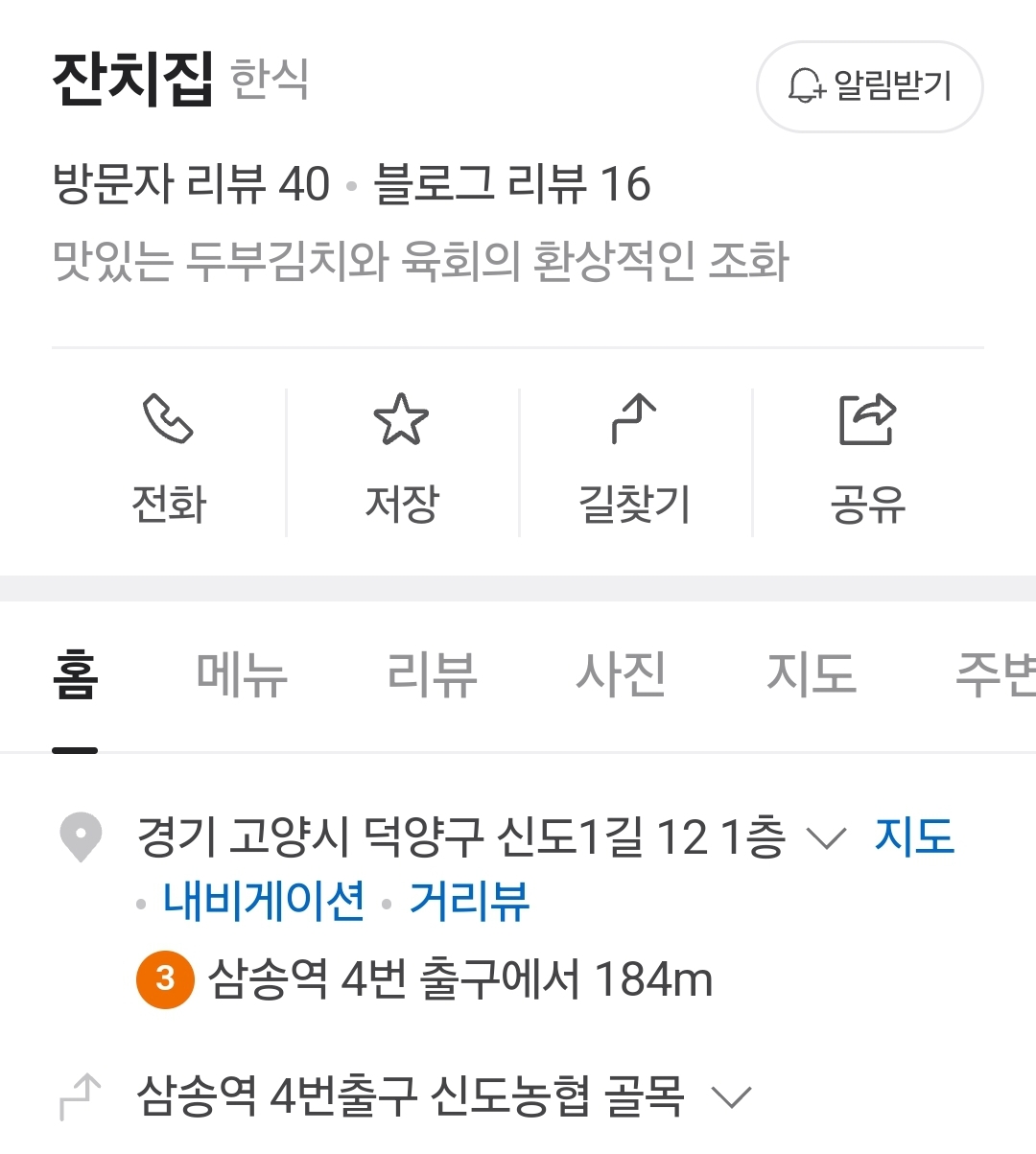Switch to the 메뉴 tab
1036x1154 pixels.
tap(242, 674)
